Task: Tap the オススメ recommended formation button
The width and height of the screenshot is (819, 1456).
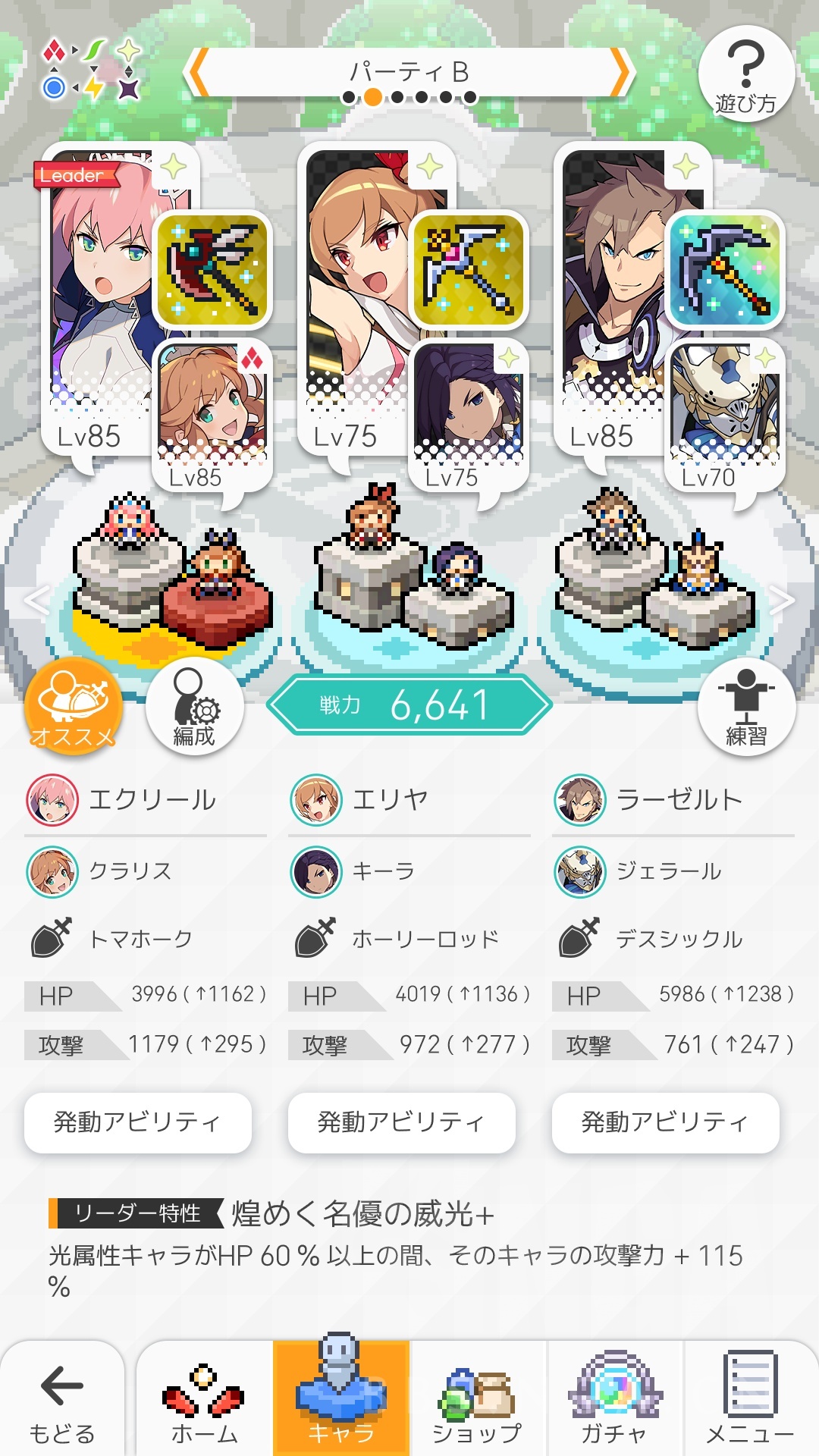Action: pos(73,707)
